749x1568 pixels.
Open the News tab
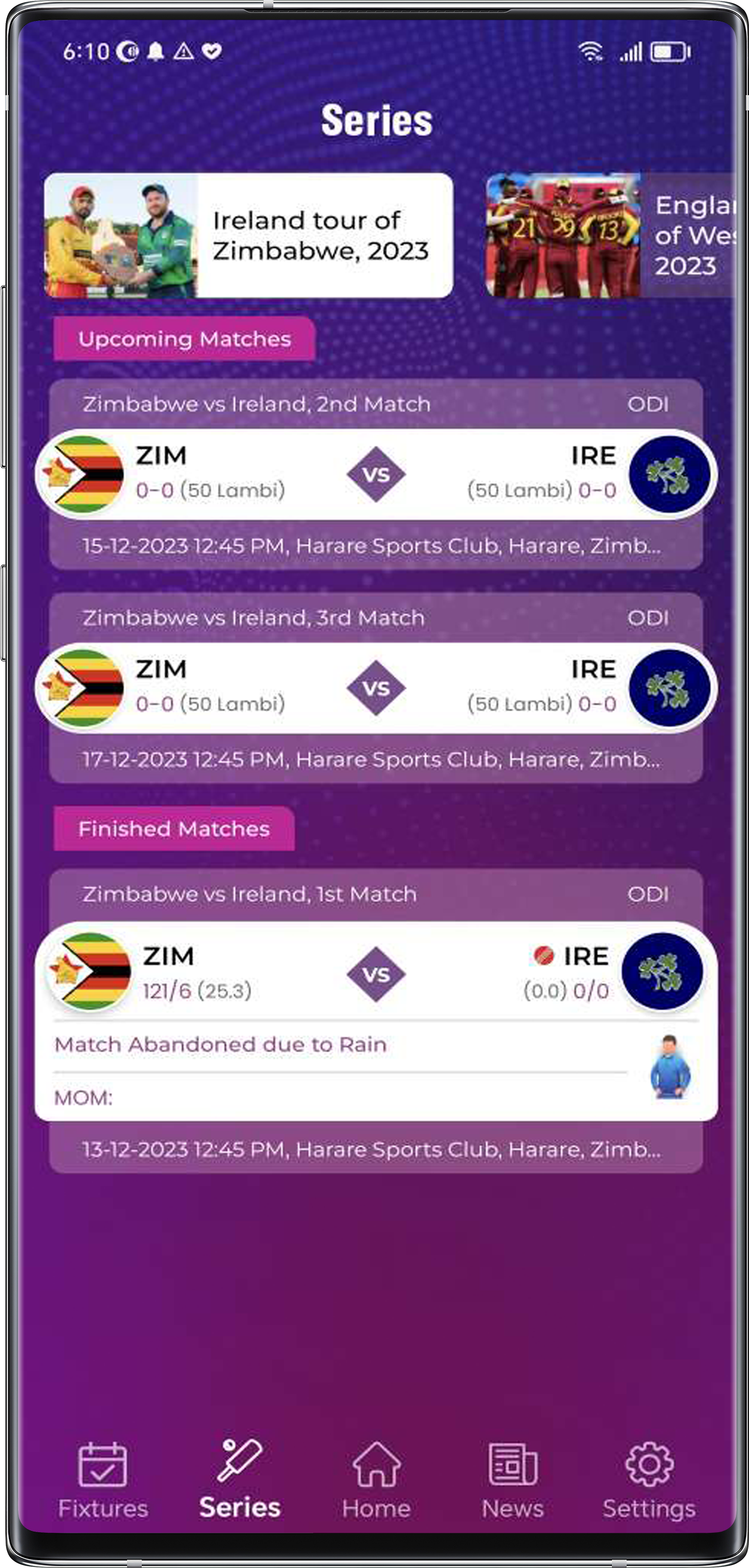(513, 1480)
